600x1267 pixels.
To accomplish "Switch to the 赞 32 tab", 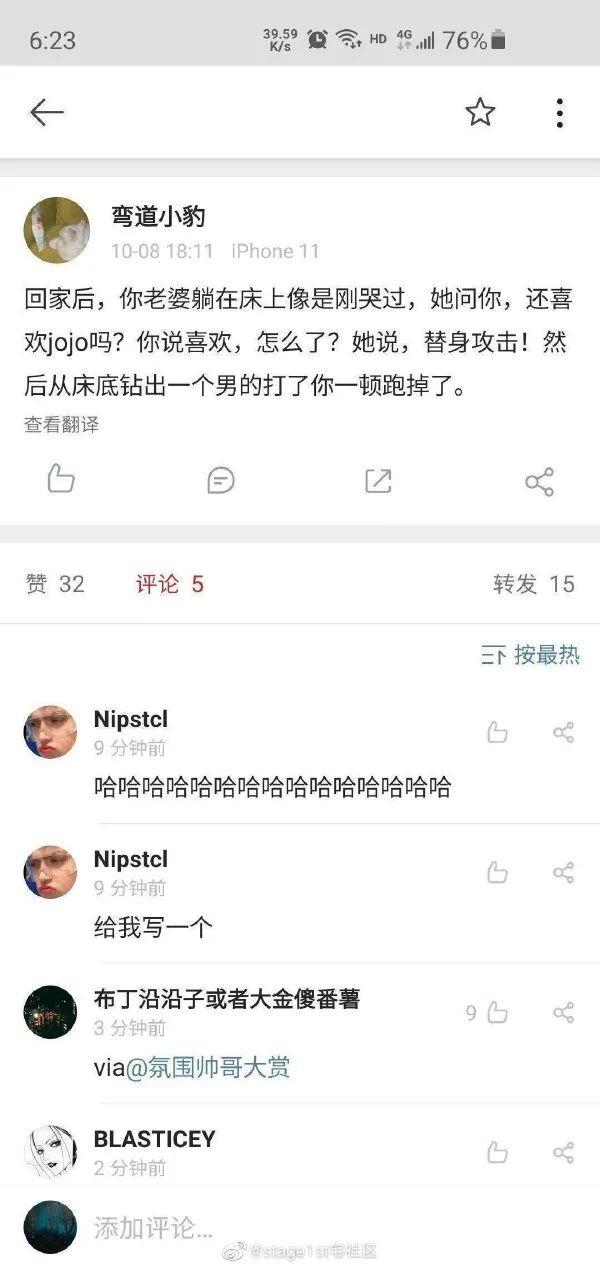I will coord(55,584).
